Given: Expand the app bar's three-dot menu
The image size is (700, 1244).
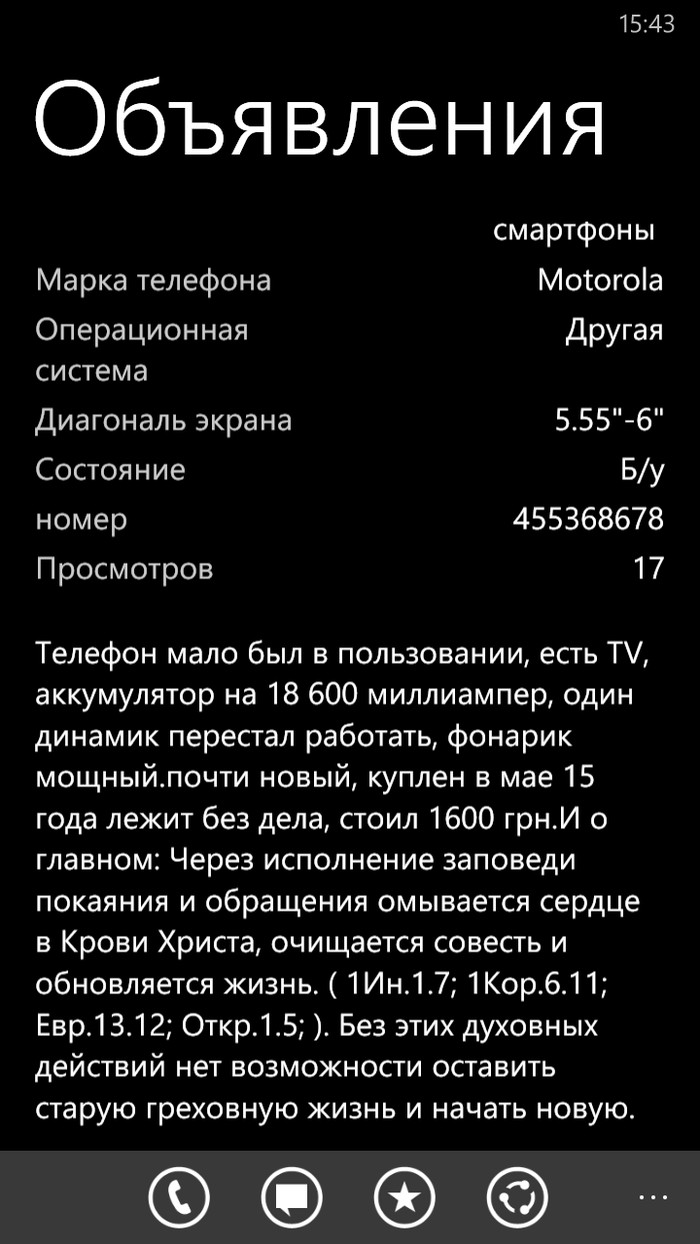Looking at the screenshot, I should click(652, 1196).
